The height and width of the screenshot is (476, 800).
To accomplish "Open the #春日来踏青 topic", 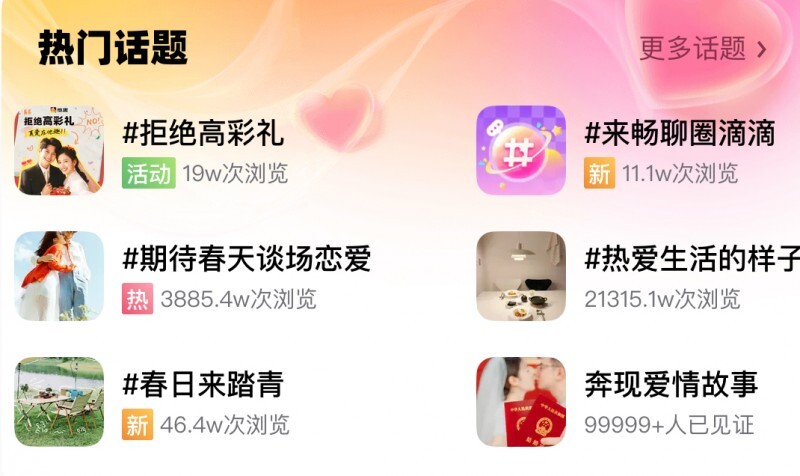I will tap(203, 384).
